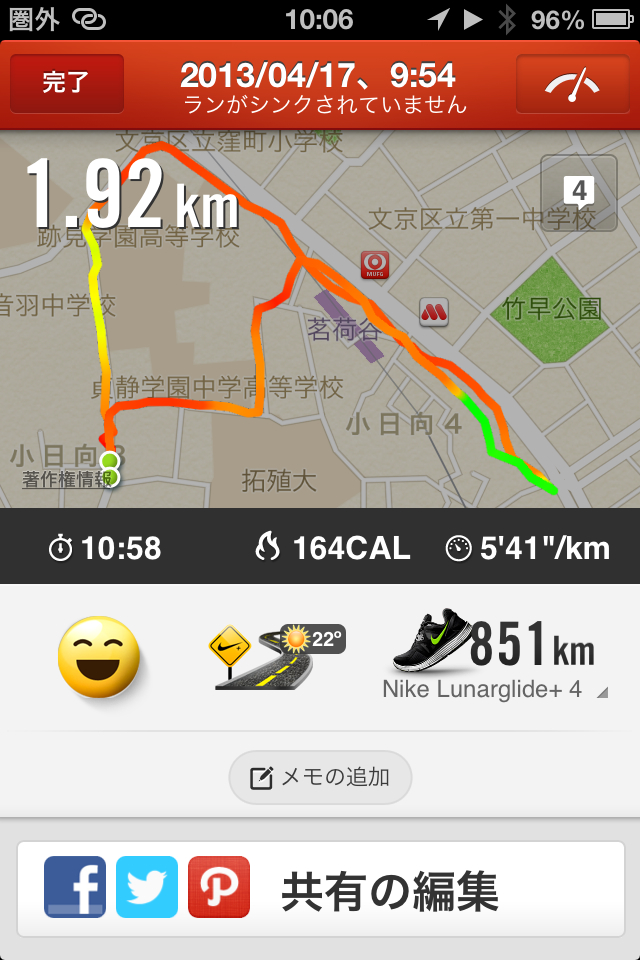
Task: Add a note with メモの追加
Action: (320, 777)
